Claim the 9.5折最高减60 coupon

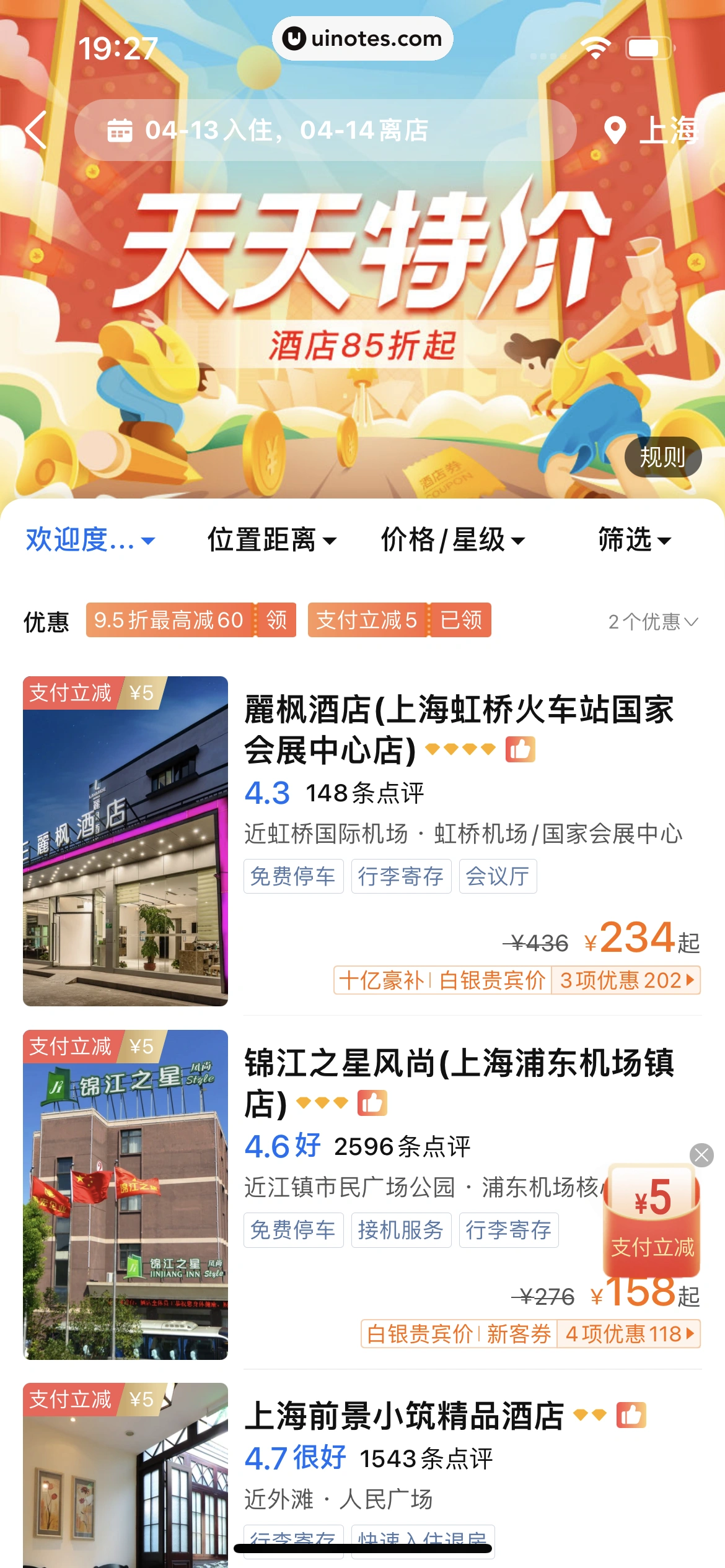[x=276, y=620]
